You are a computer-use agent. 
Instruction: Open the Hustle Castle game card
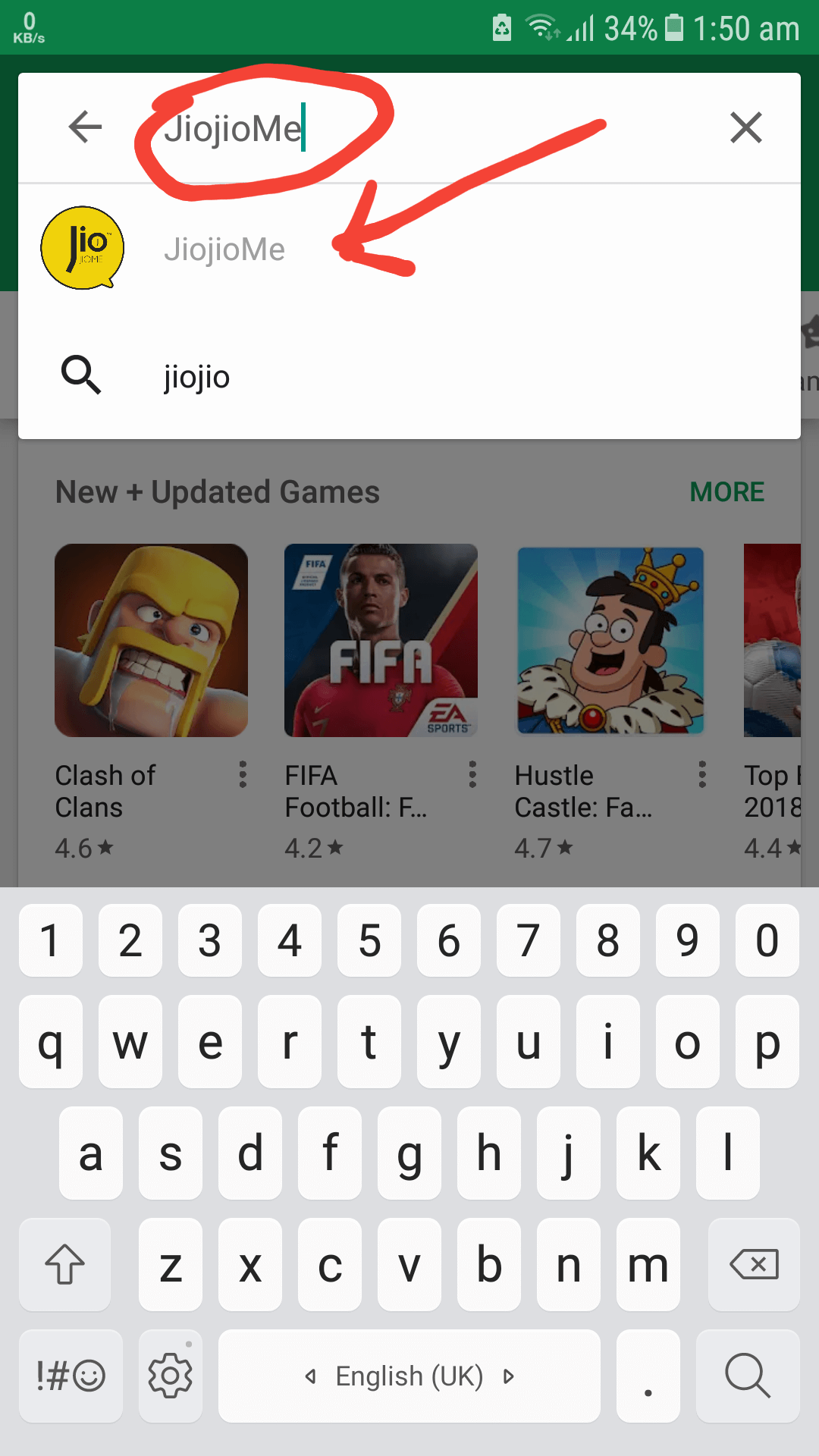pos(610,641)
